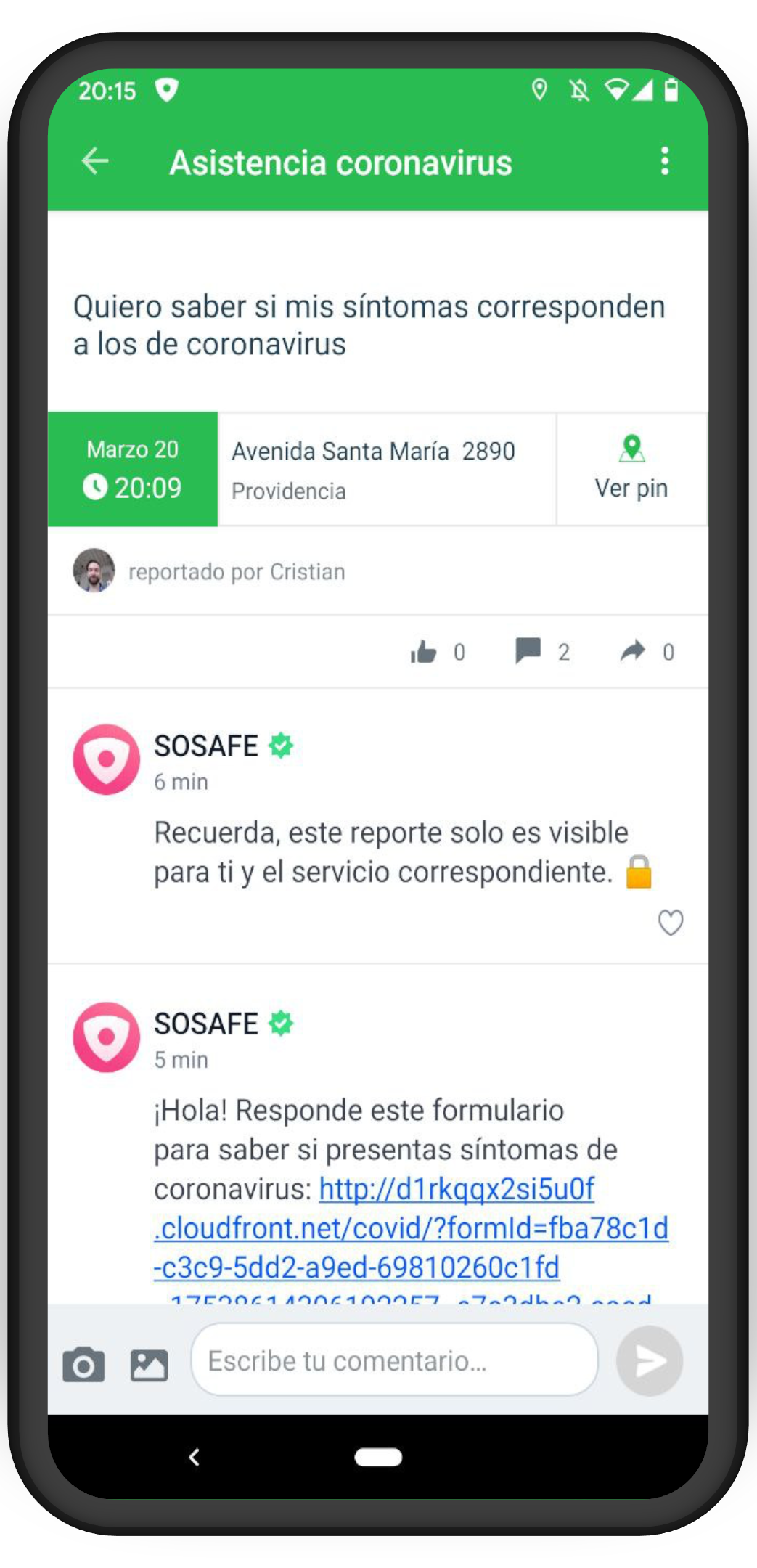
Task: Share the report with the arrow icon
Action: 633,651
